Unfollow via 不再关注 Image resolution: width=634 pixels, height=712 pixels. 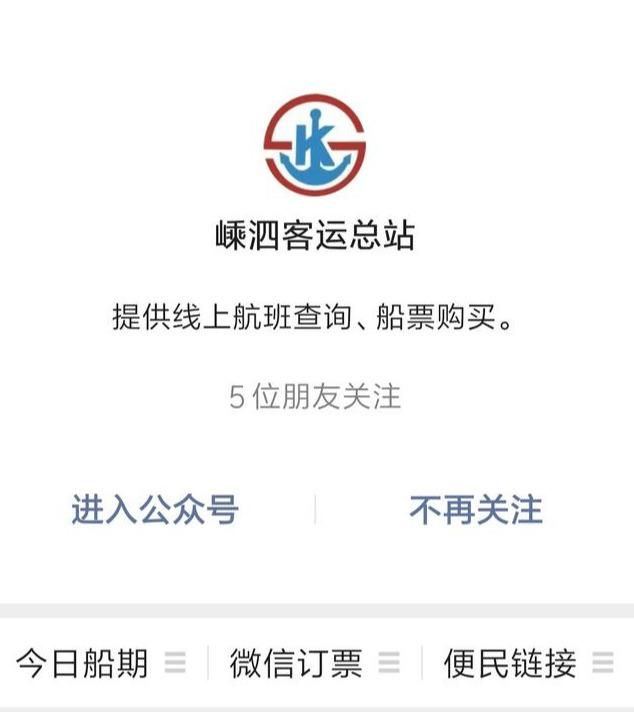pyautogui.click(x=475, y=510)
